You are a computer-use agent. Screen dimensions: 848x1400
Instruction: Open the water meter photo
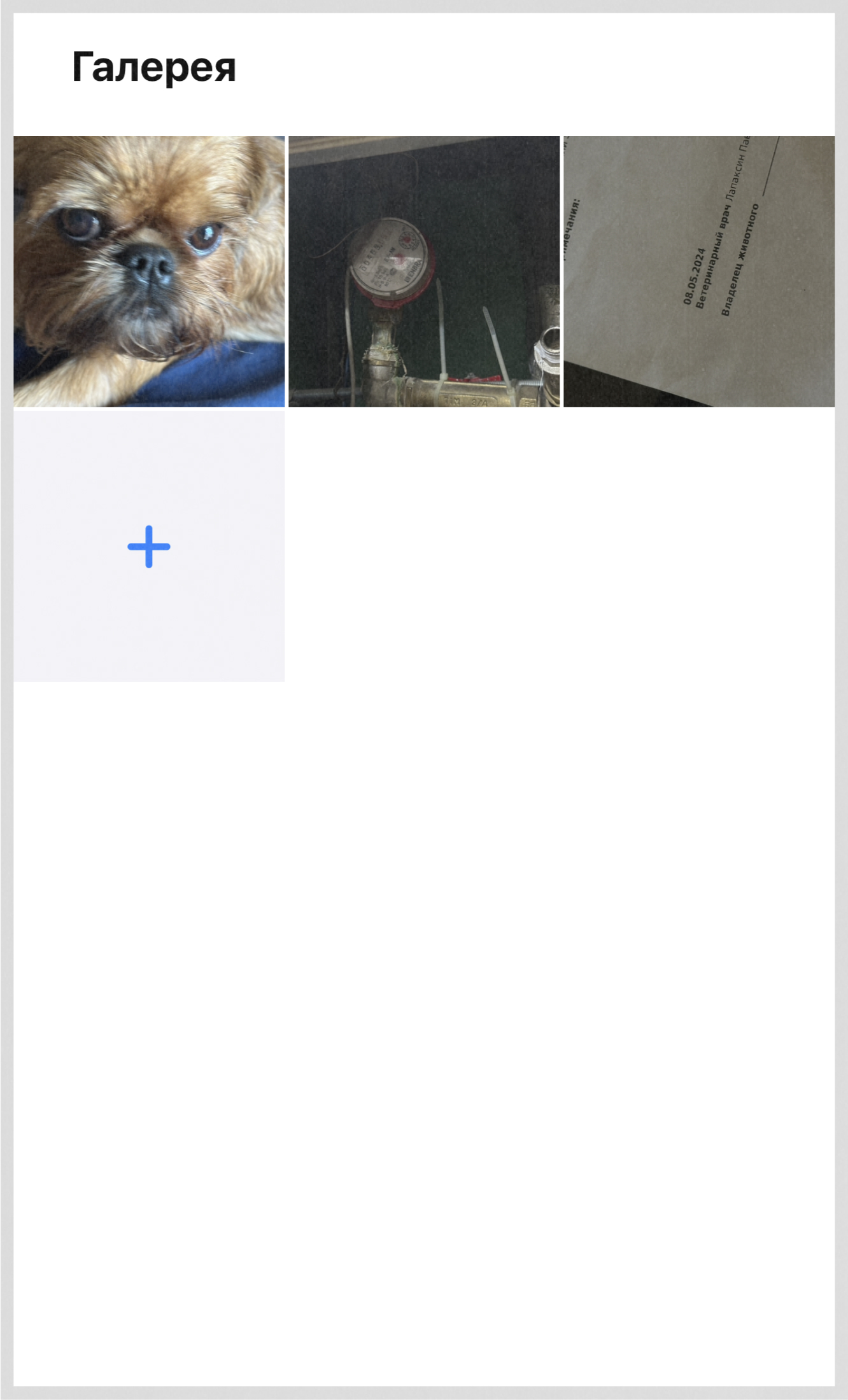coord(424,271)
